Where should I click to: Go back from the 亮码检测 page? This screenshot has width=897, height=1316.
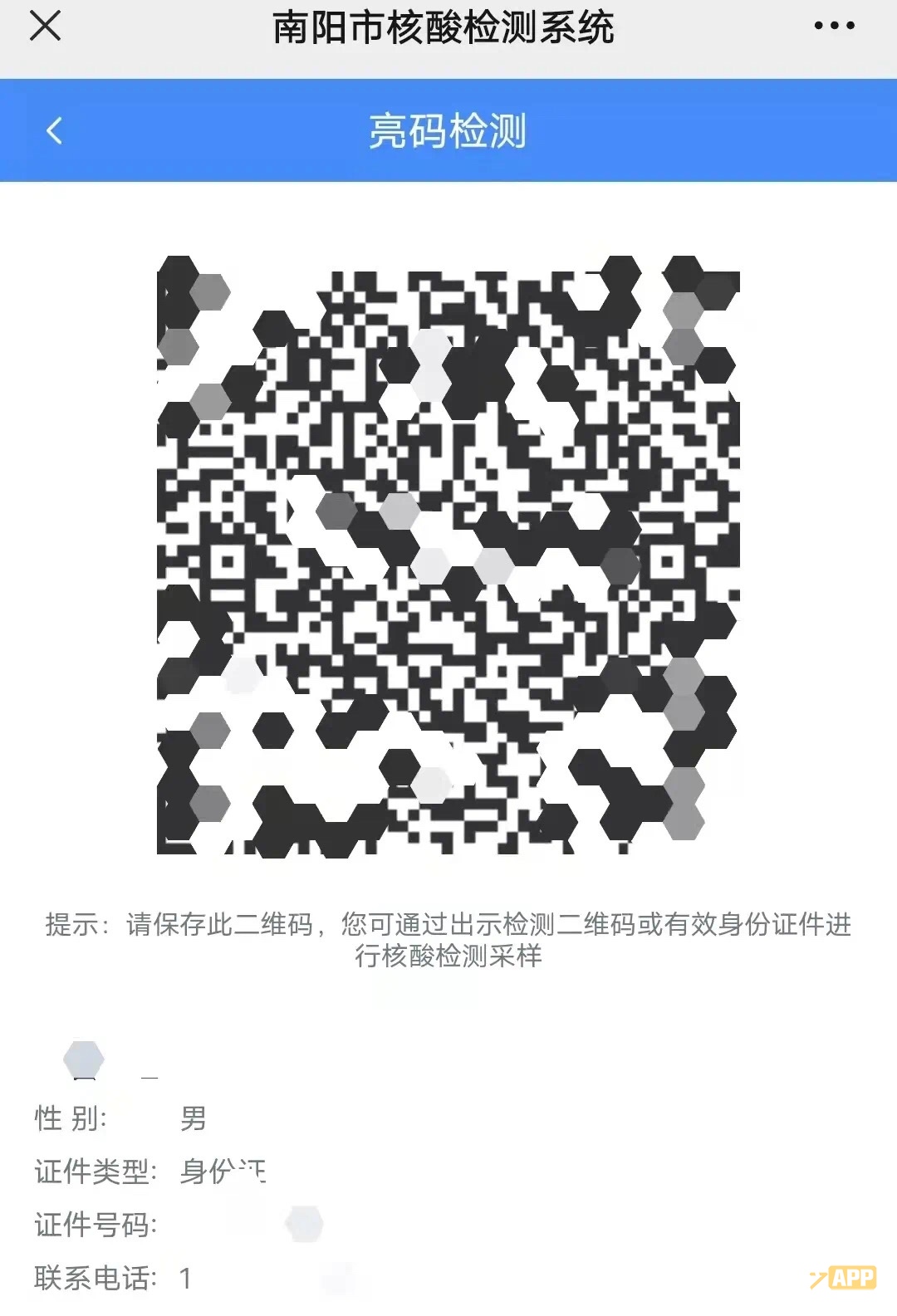tap(55, 130)
